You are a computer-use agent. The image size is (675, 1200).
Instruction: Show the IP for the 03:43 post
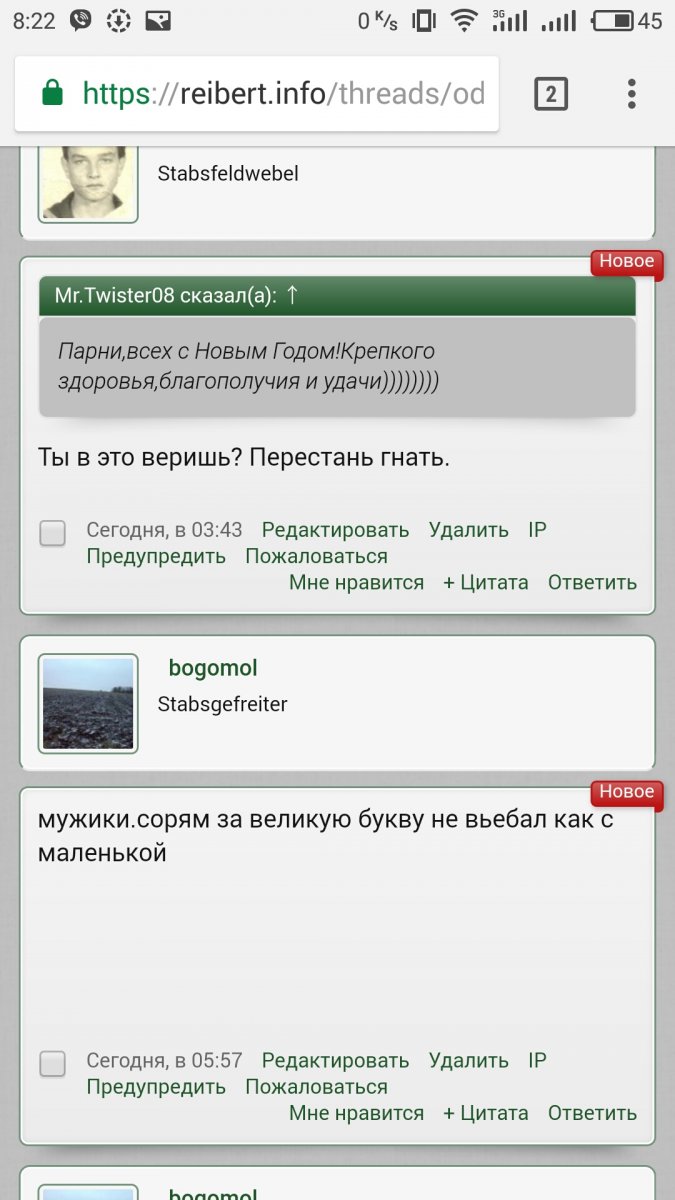pos(537,530)
